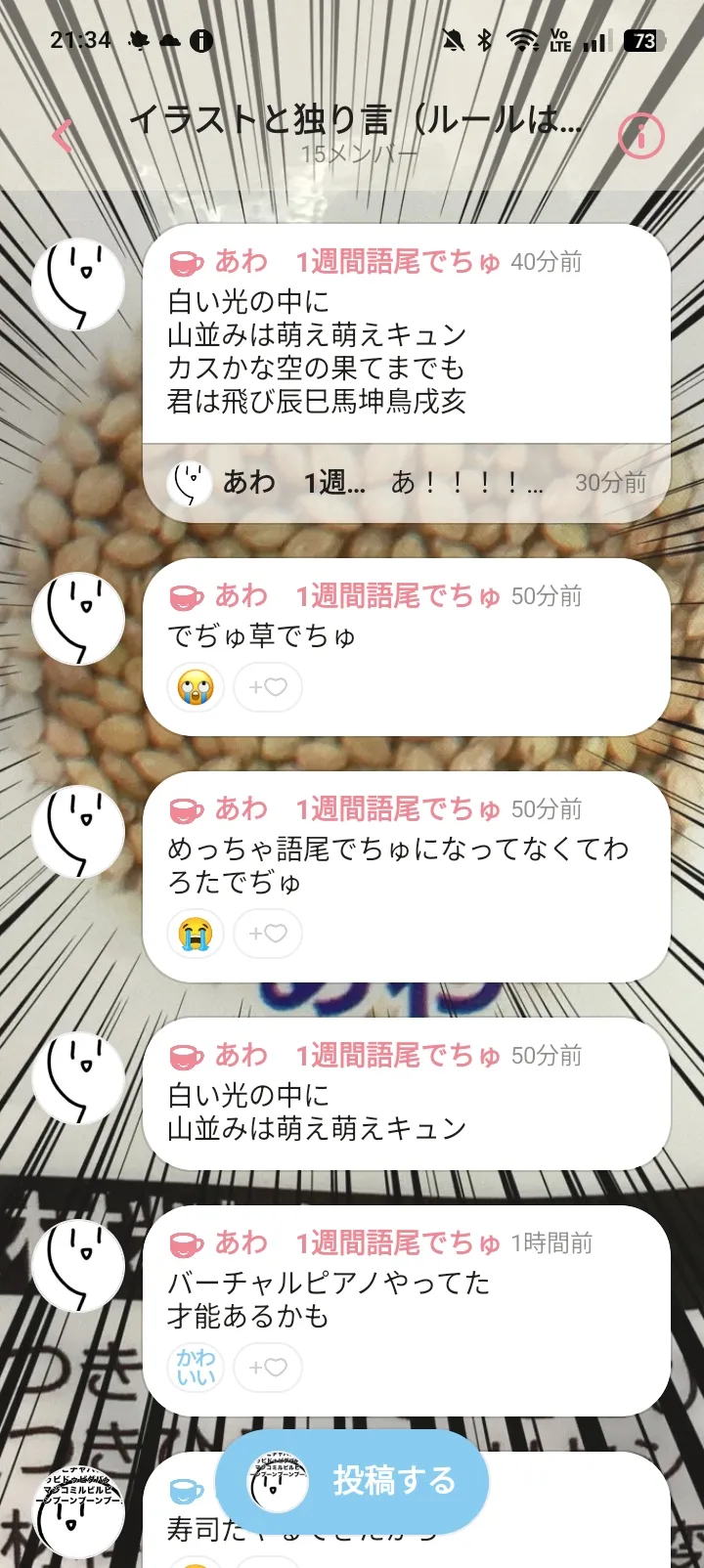Open the group title イラストと独り言
The image size is (704, 1568).
point(356,121)
